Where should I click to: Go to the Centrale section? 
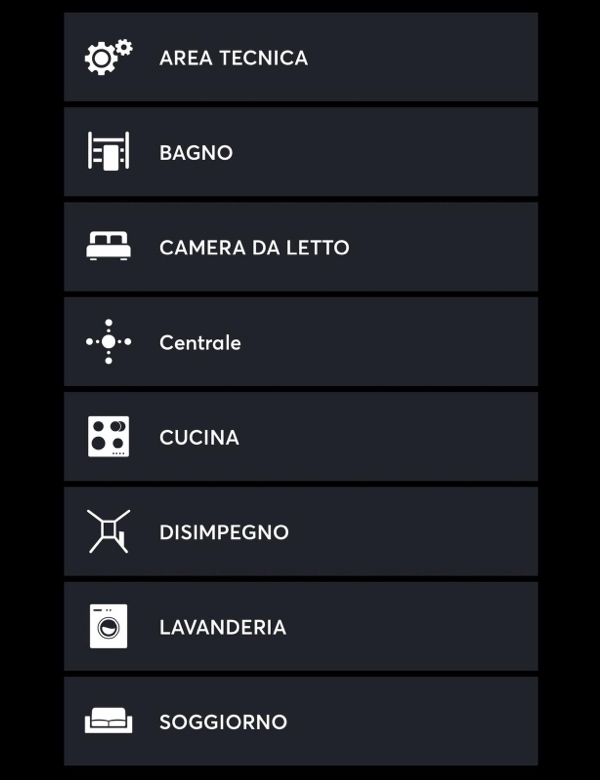click(x=300, y=342)
